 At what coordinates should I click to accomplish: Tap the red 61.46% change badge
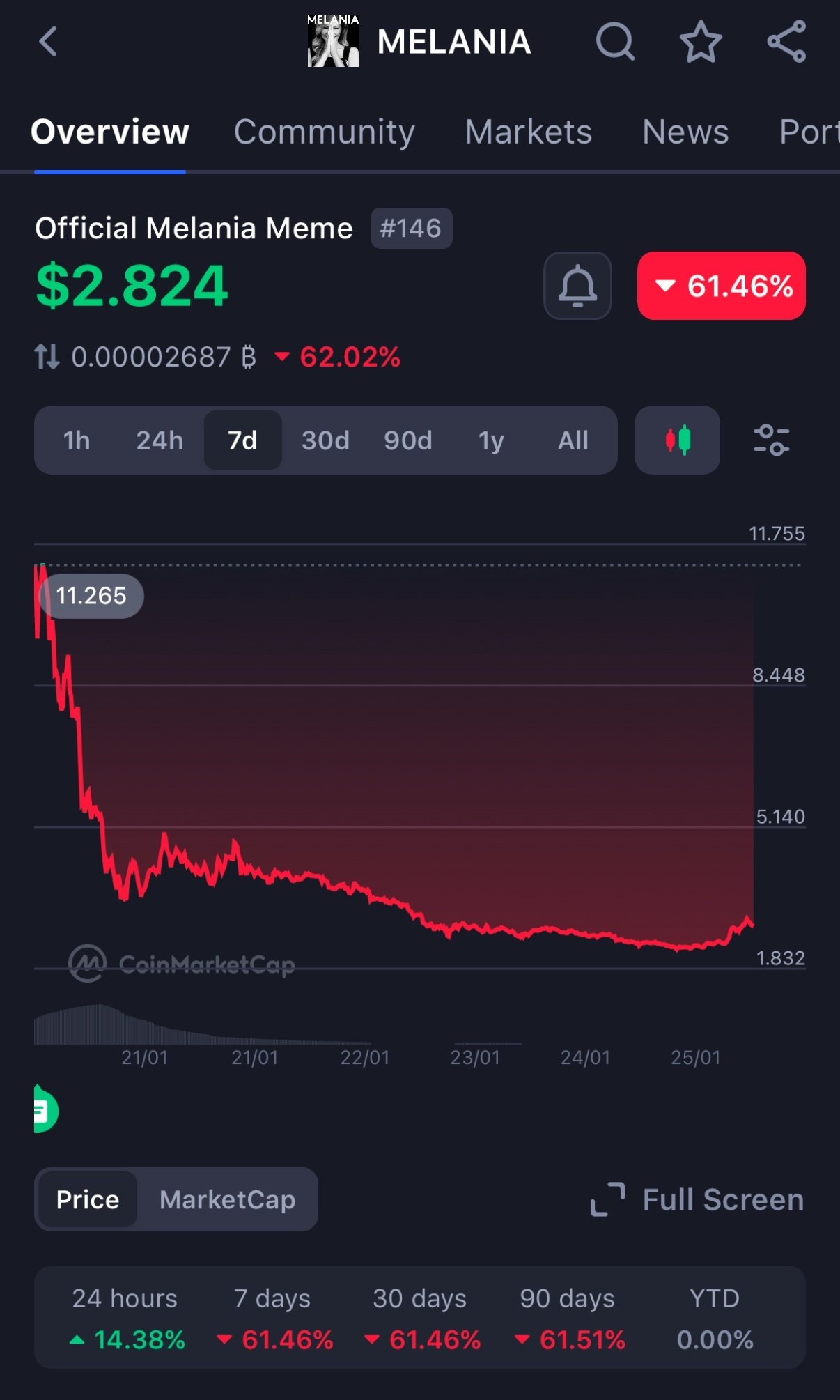click(721, 286)
